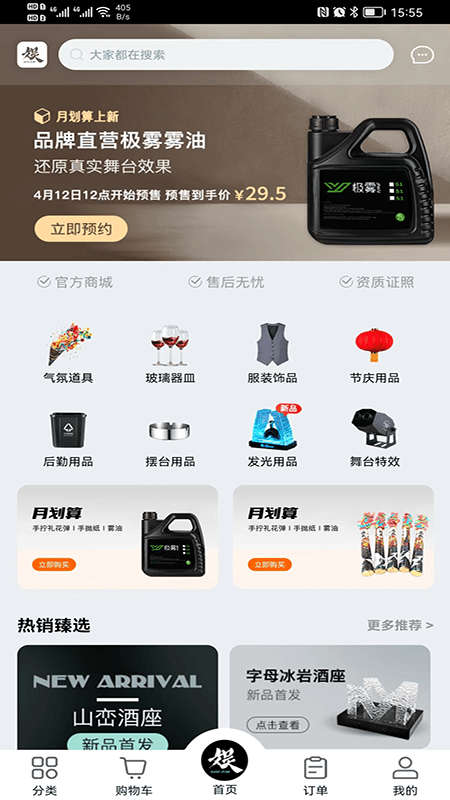The width and height of the screenshot is (450, 800).
Task: Open the 月划算 card with confetti poppers
Action: [x=334, y=537]
